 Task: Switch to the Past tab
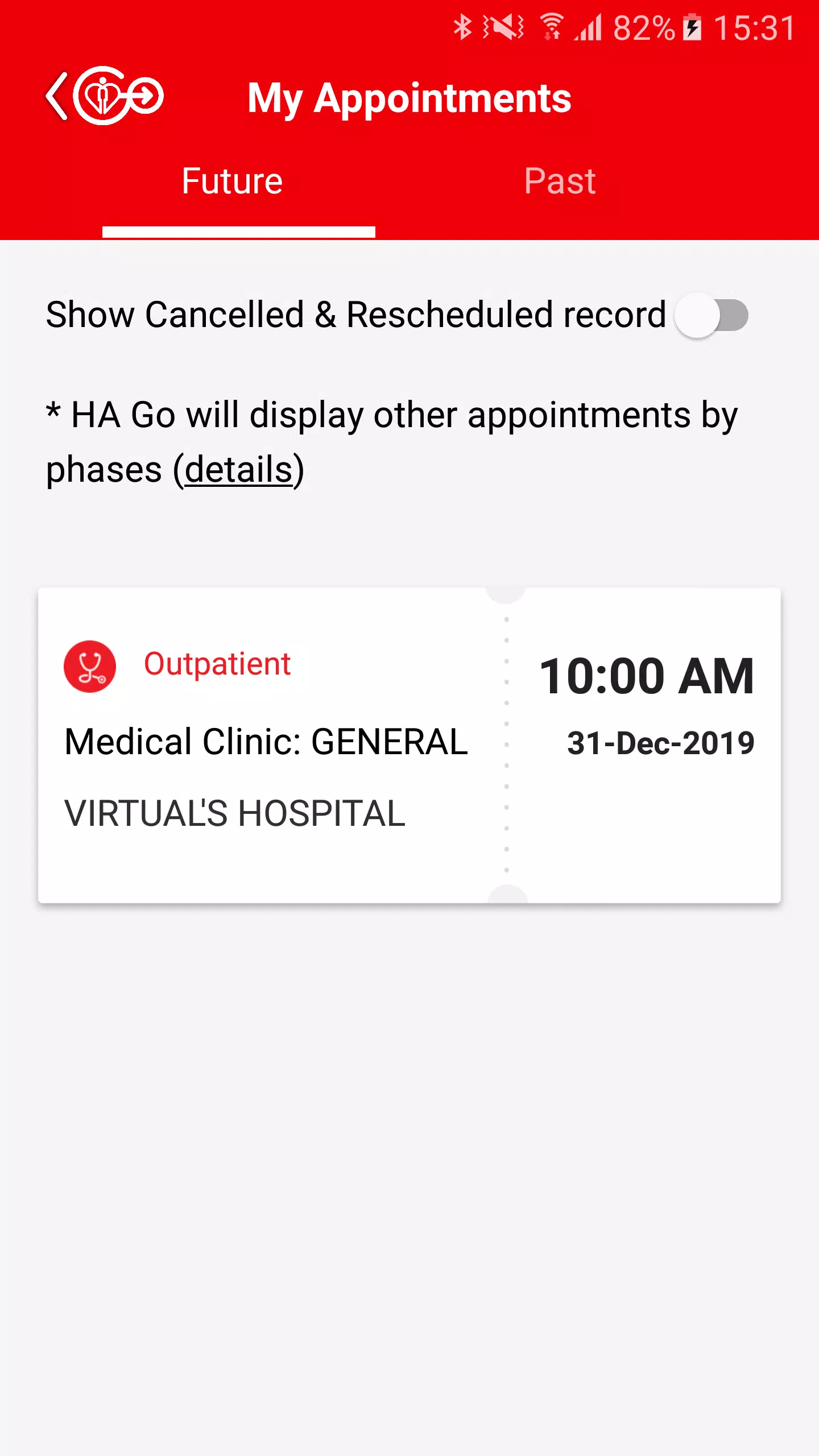click(560, 182)
